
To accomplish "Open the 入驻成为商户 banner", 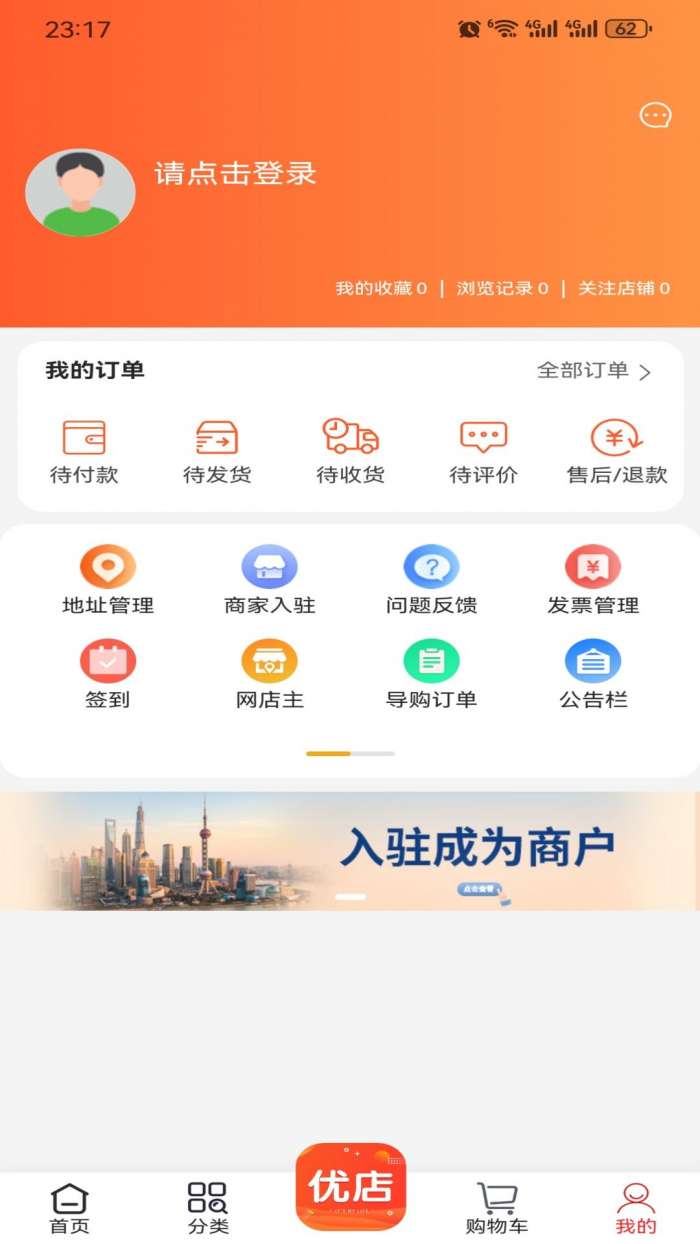I will (x=350, y=851).
